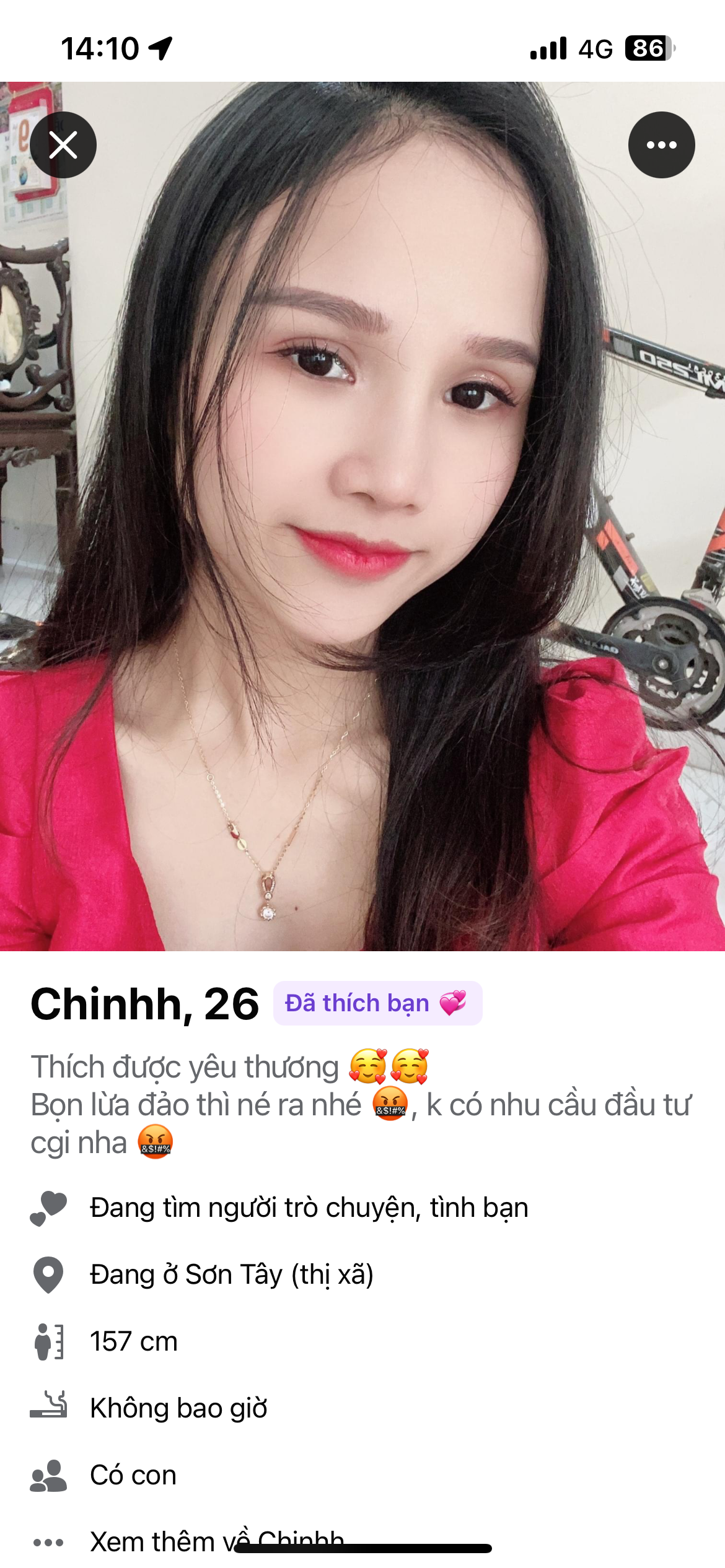Image resolution: width=725 pixels, height=1568 pixels.
Task: Close Chinhh's profile view
Action: pyautogui.click(x=63, y=145)
